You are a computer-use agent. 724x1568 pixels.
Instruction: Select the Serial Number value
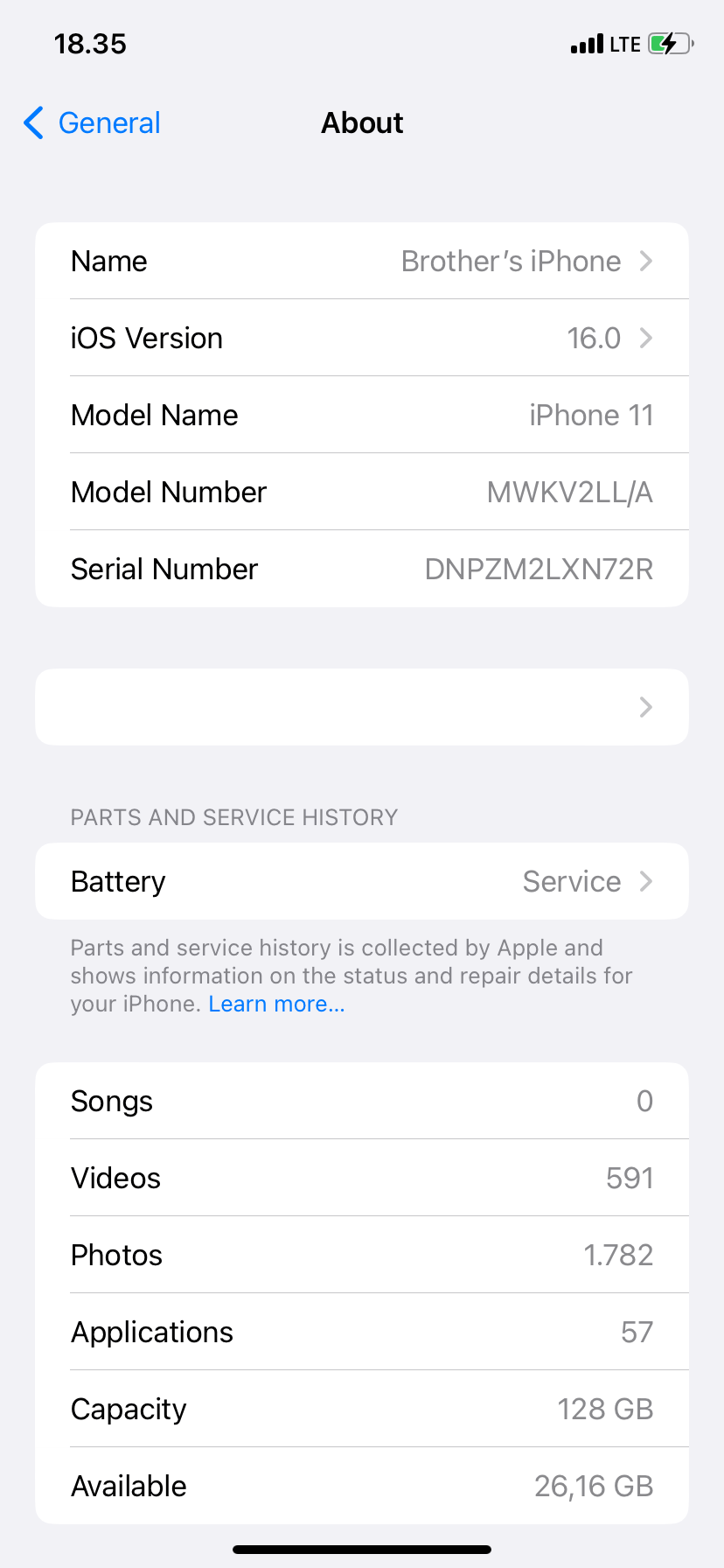tap(539, 569)
